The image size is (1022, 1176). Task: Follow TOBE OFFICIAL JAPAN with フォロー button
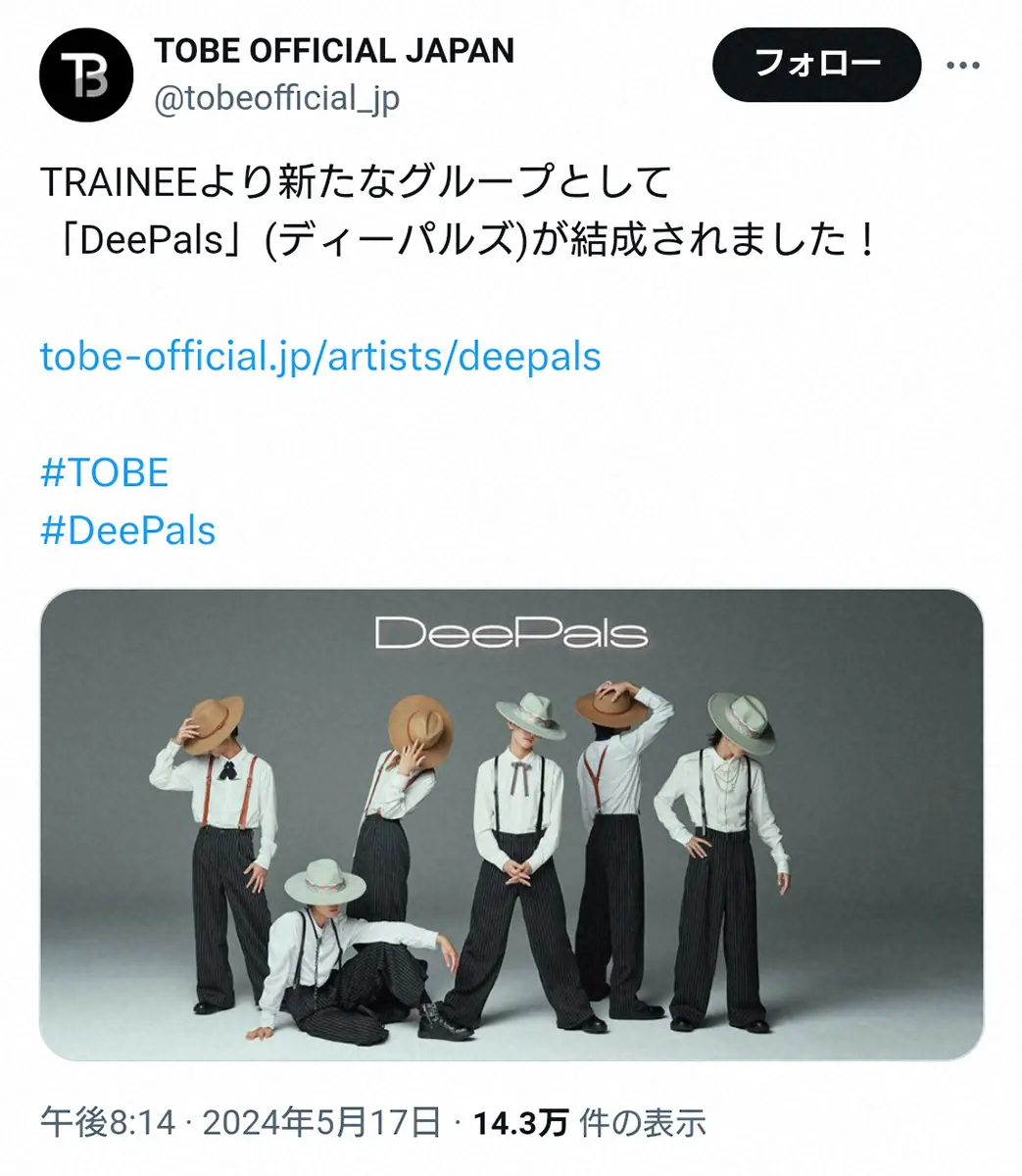coord(816,66)
